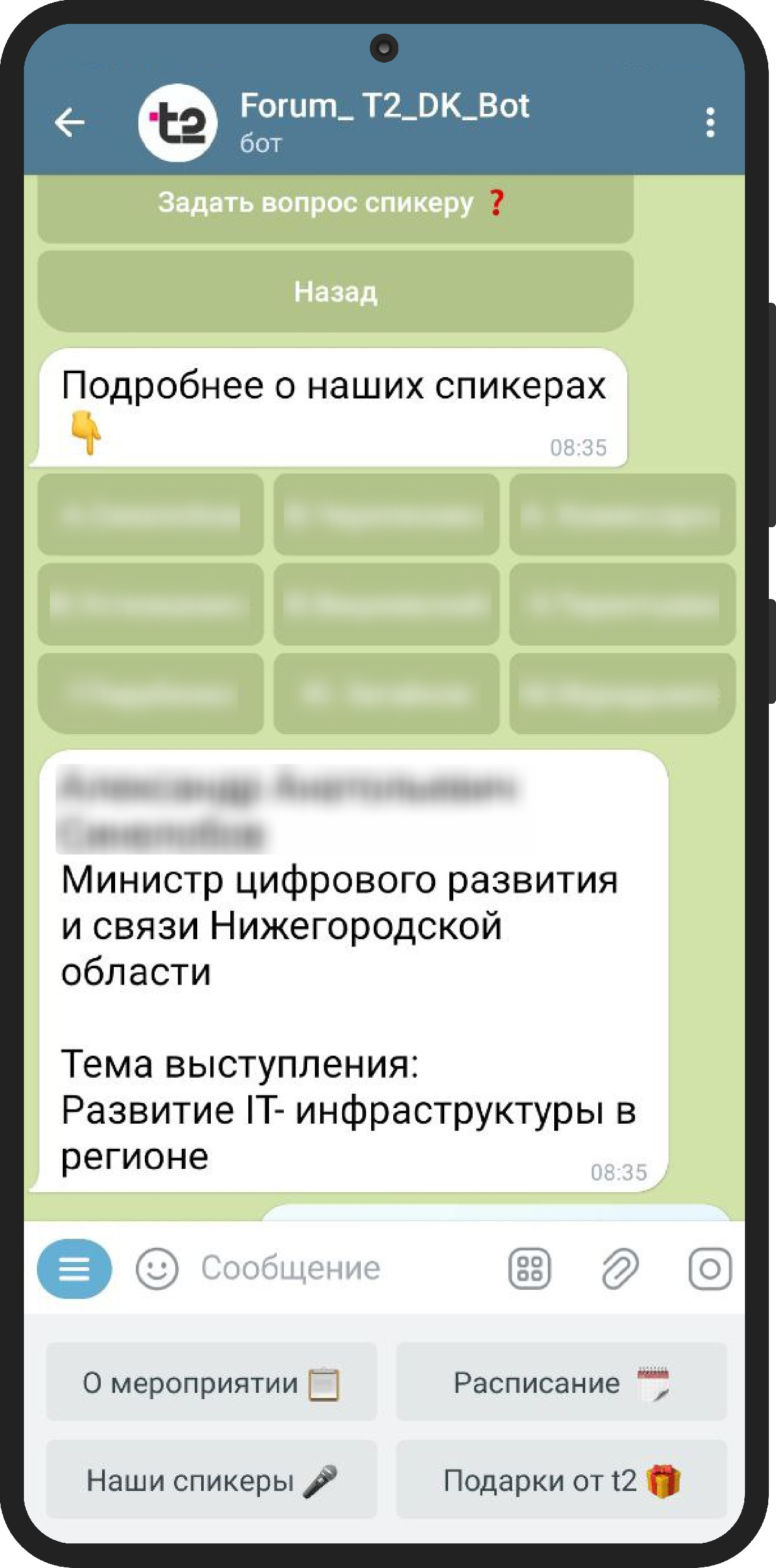This screenshot has height=1568, width=776.
Task: Choose the 'О мероприятии' keyboard button
Action: click(x=211, y=1384)
